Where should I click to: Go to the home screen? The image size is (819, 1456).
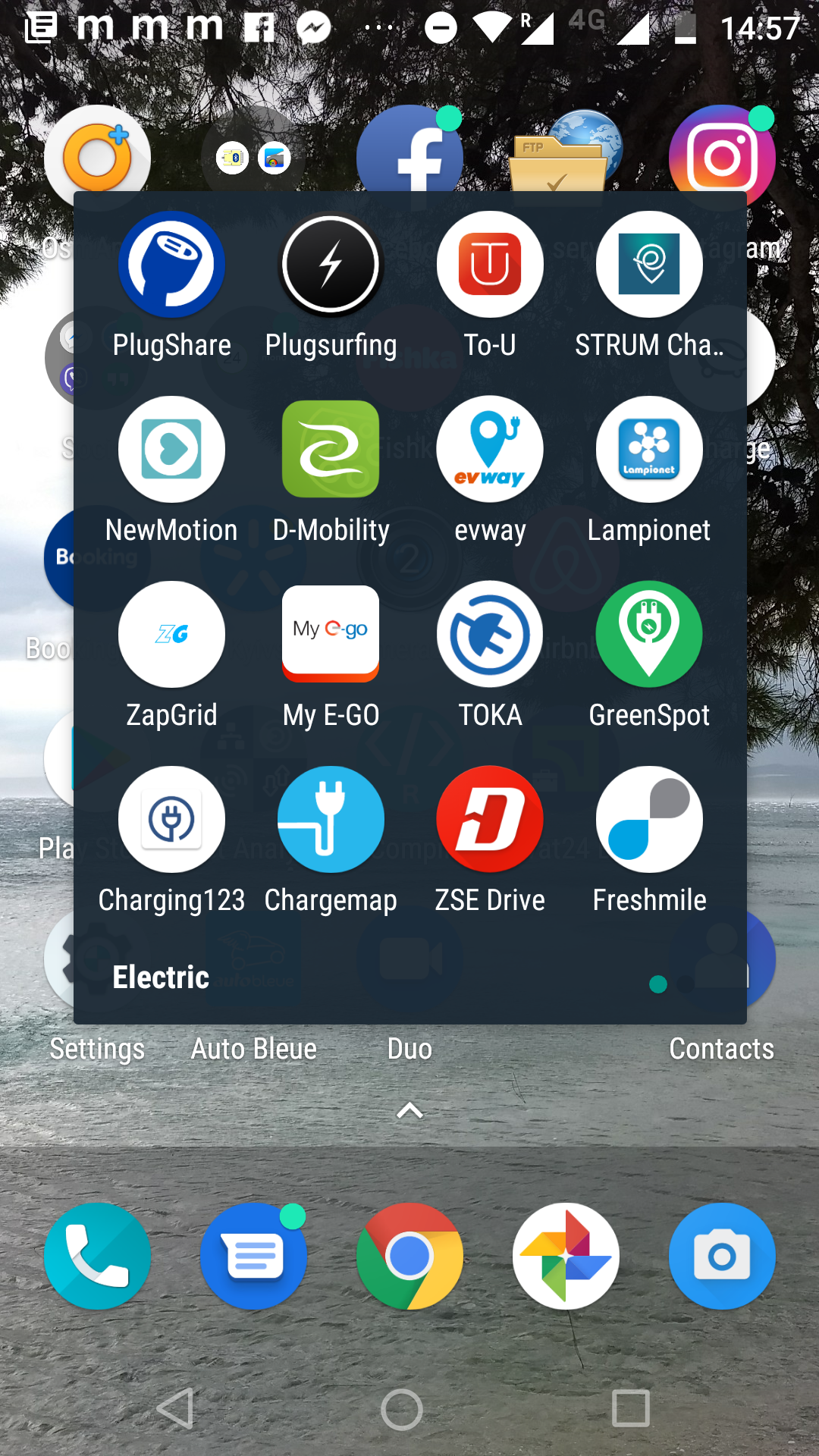point(402,1410)
